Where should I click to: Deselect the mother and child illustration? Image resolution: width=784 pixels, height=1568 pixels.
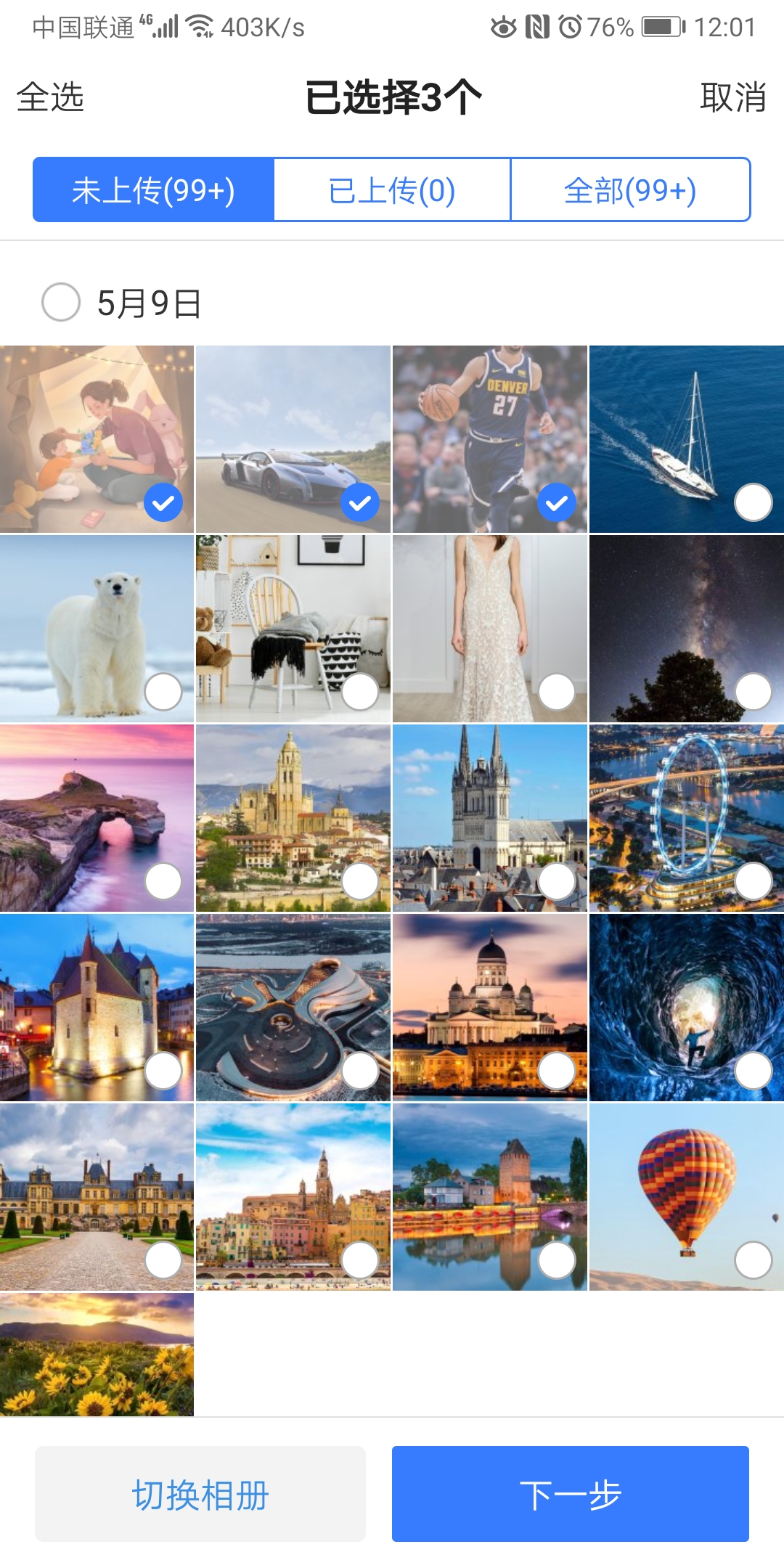click(x=163, y=502)
